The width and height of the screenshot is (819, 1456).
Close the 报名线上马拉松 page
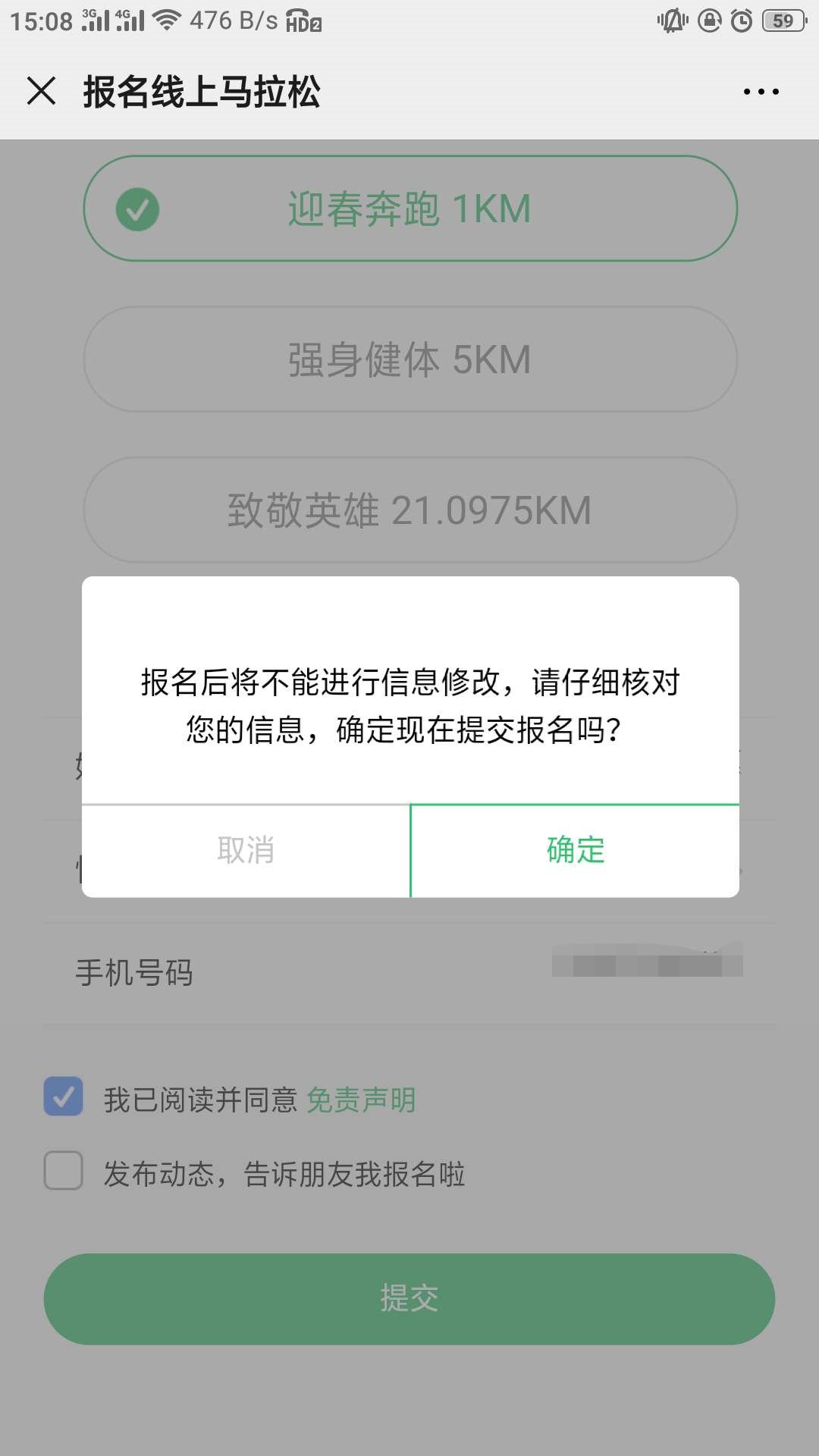pos(42,91)
